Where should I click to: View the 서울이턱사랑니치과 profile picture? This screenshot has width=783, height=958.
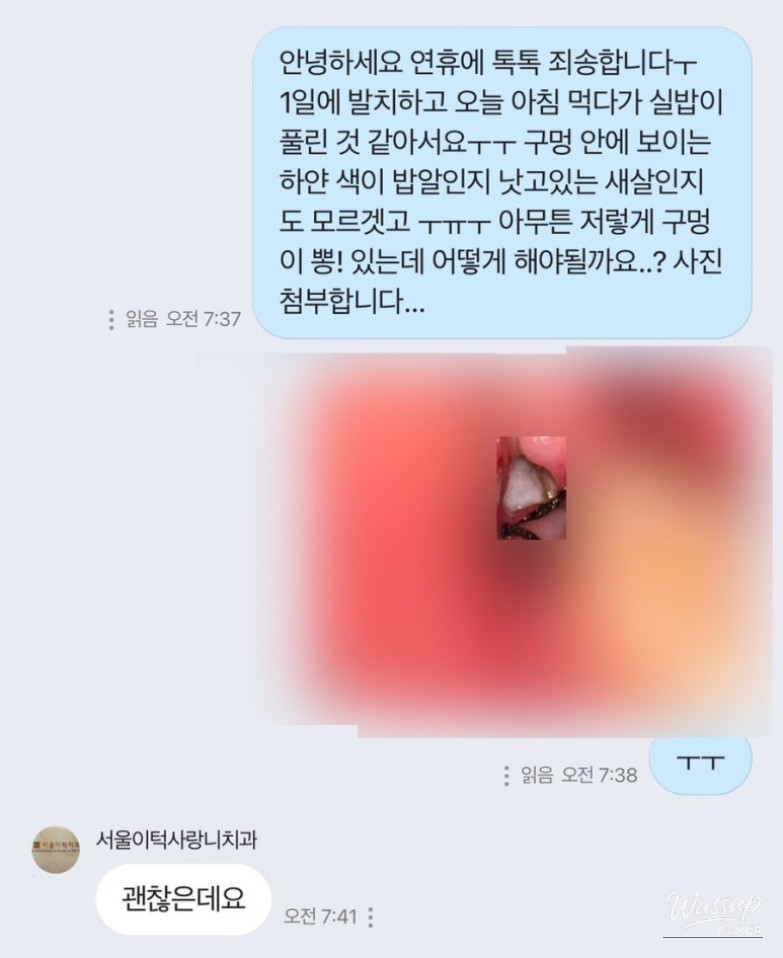point(56,850)
